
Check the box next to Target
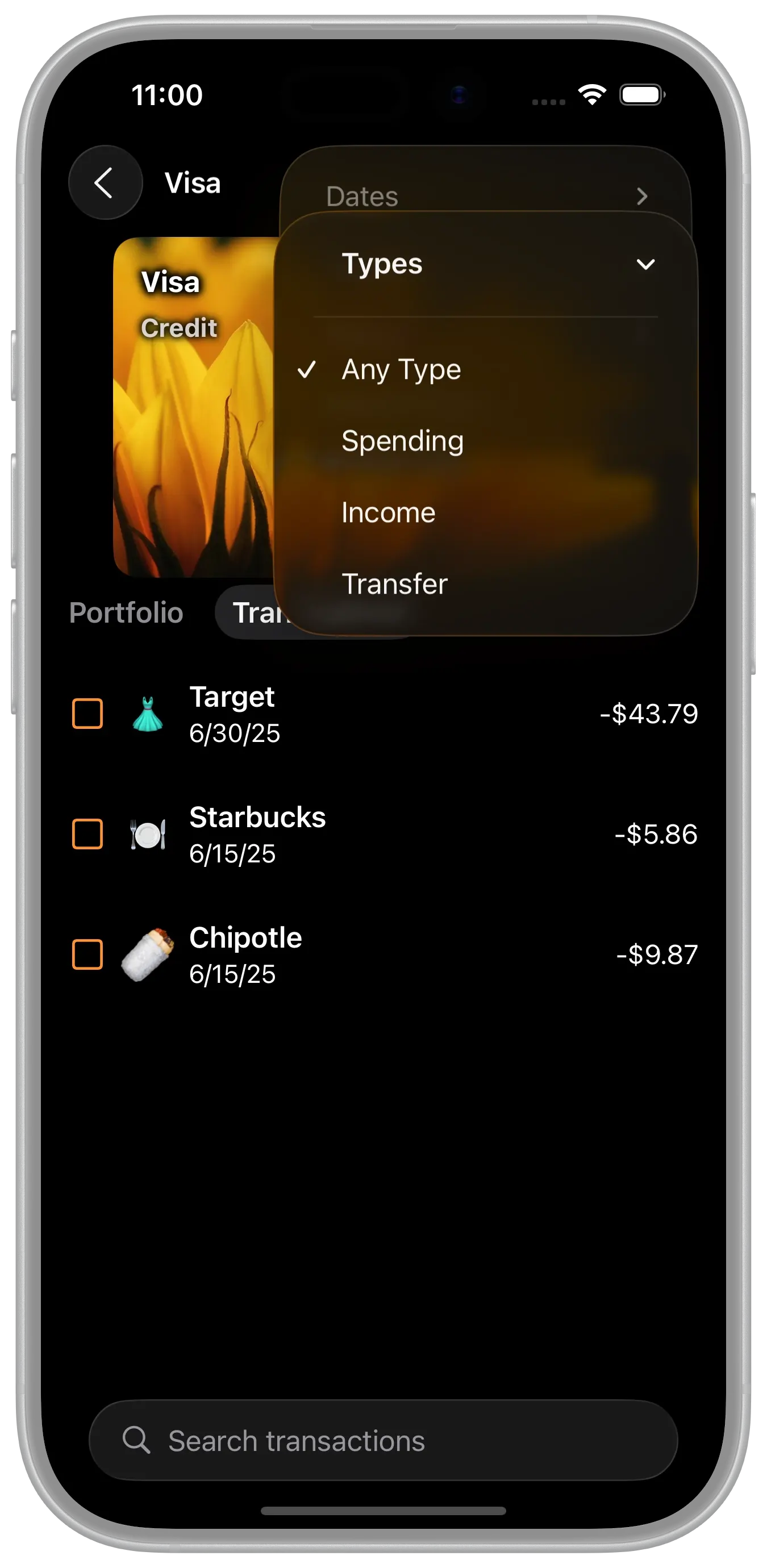point(87,714)
